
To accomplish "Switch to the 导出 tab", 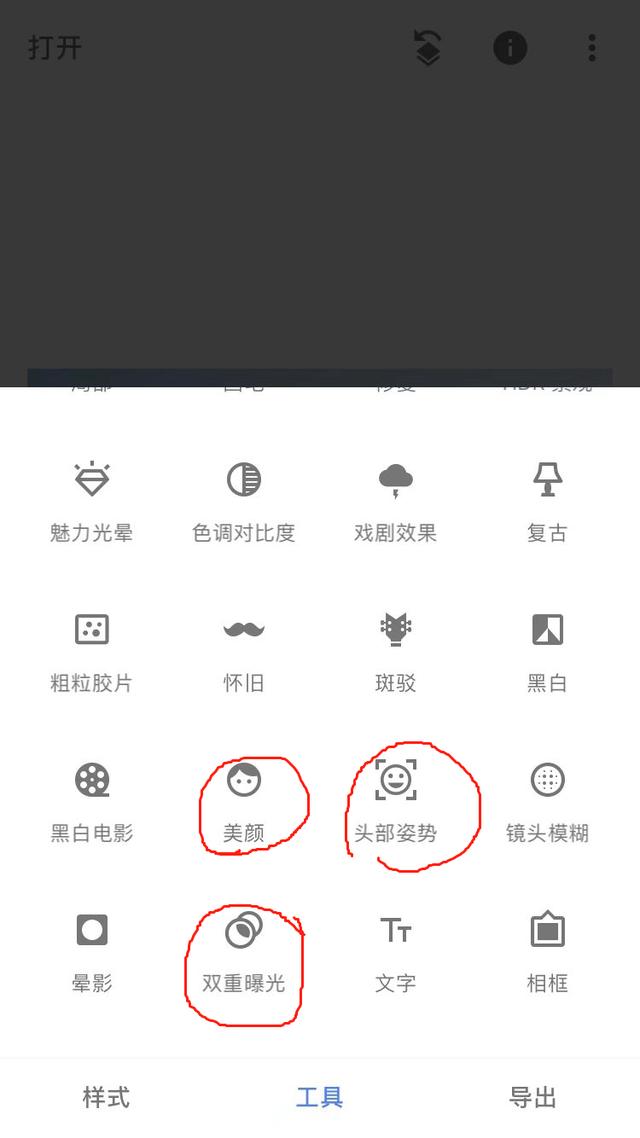I will [533, 1097].
